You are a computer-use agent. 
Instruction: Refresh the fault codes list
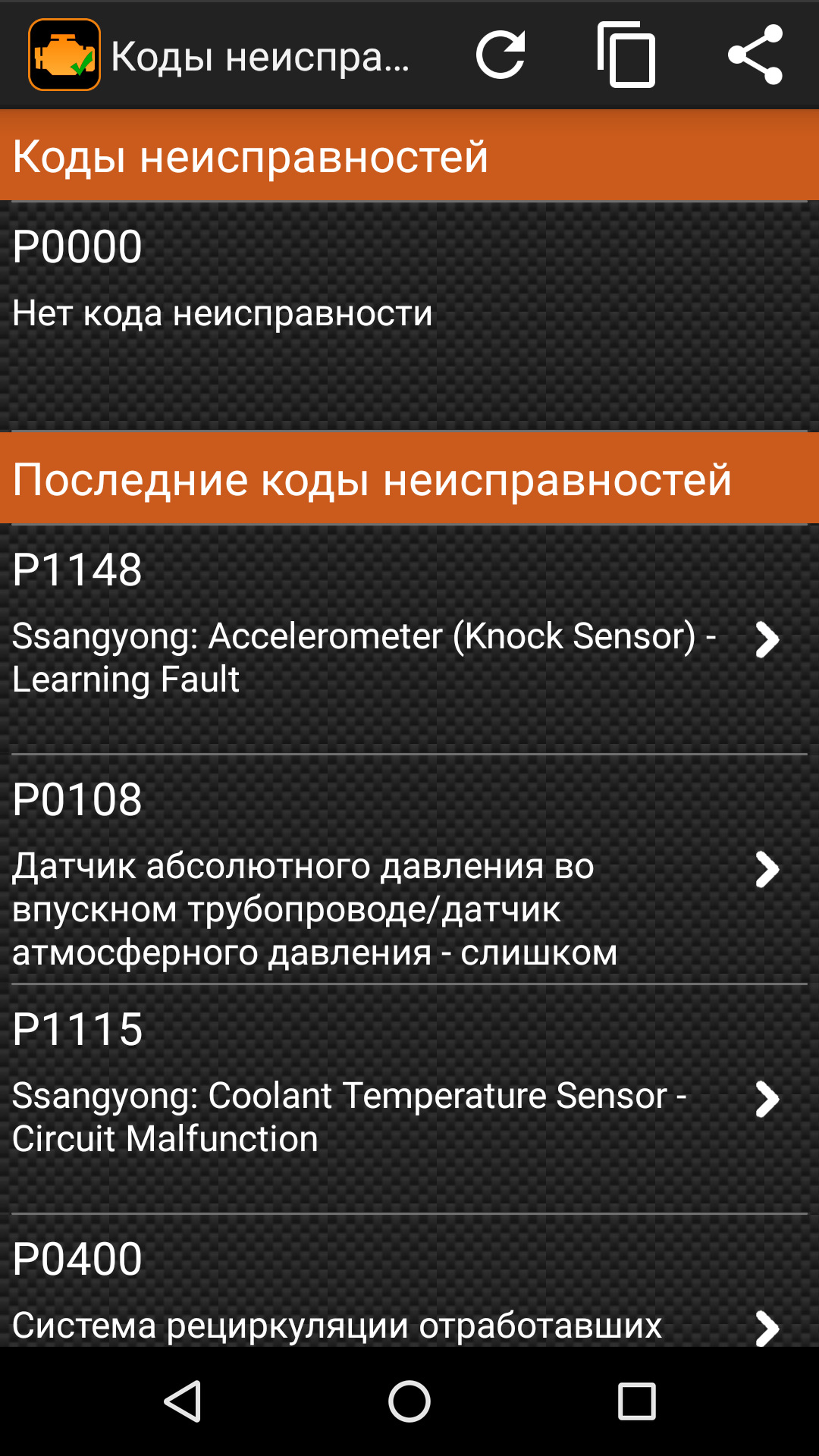500,55
